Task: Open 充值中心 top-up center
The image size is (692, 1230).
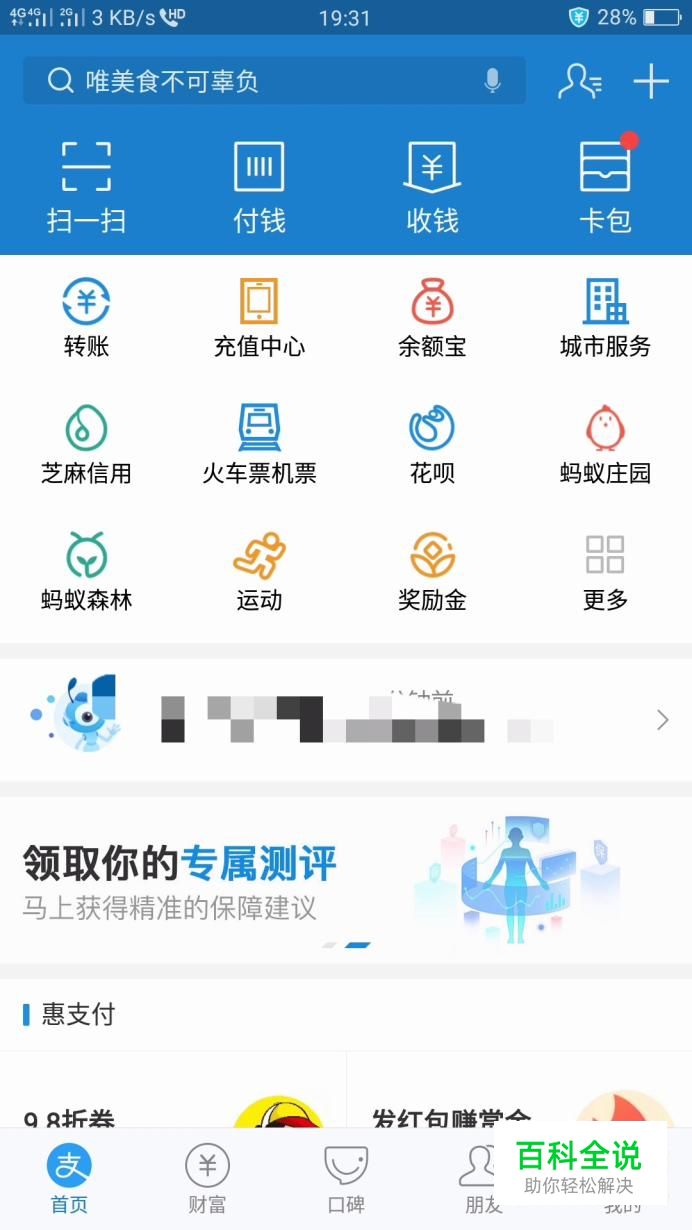Action: pyautogui.click(x=259, y=318)
